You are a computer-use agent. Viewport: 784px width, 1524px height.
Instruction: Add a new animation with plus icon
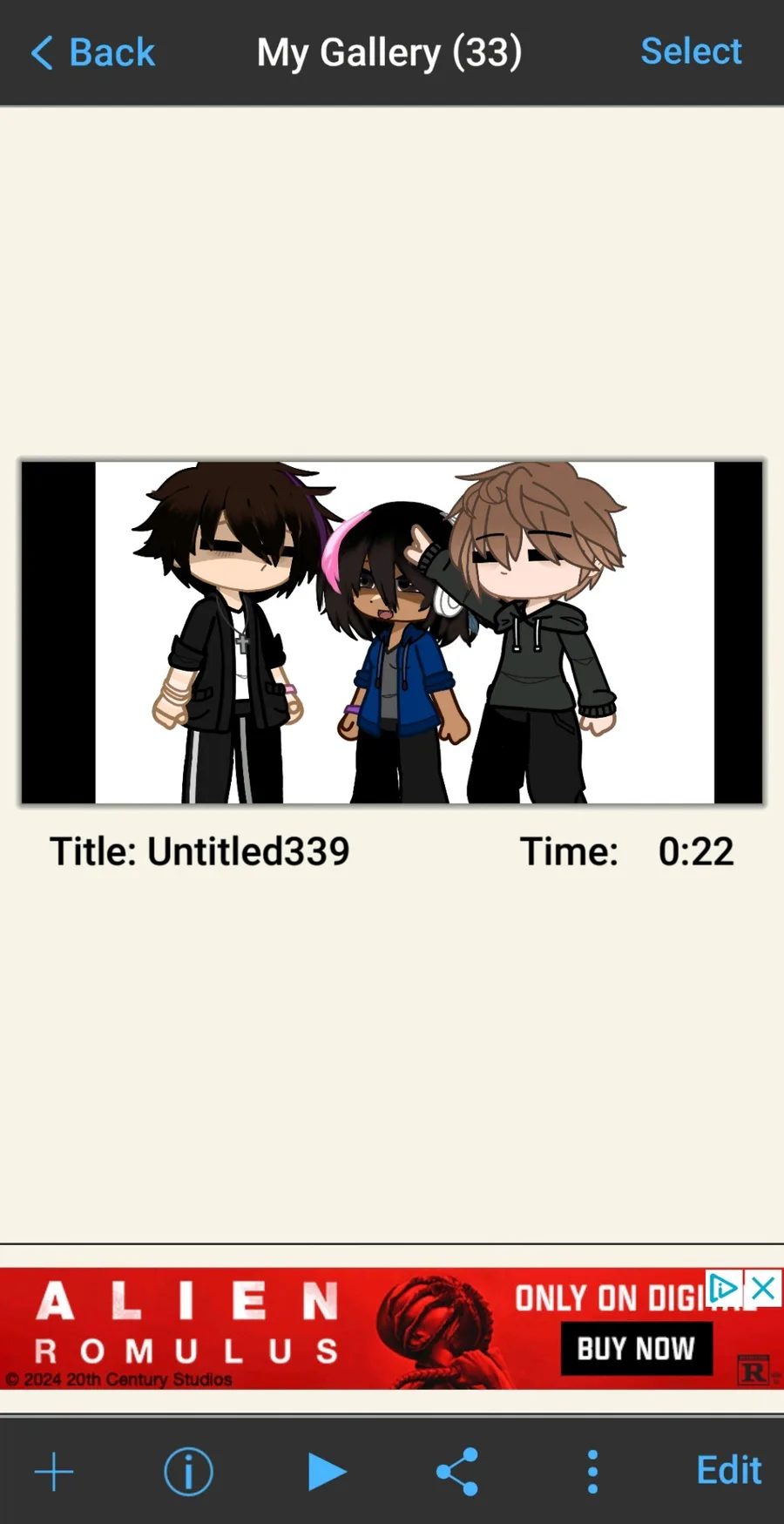[x=54, y=1472]
